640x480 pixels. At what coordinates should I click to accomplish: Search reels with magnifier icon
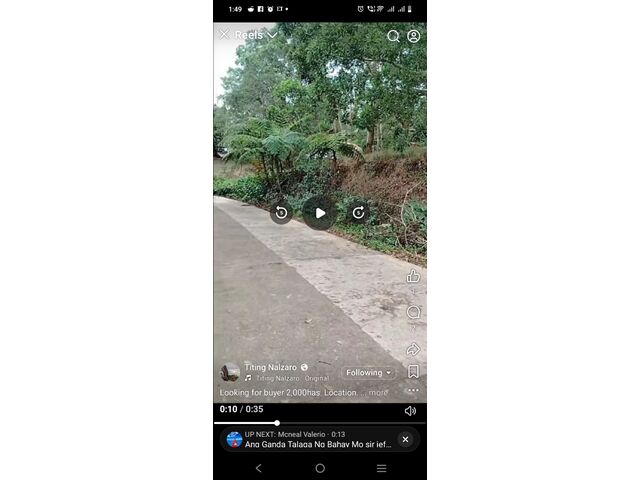coord(393,36)
